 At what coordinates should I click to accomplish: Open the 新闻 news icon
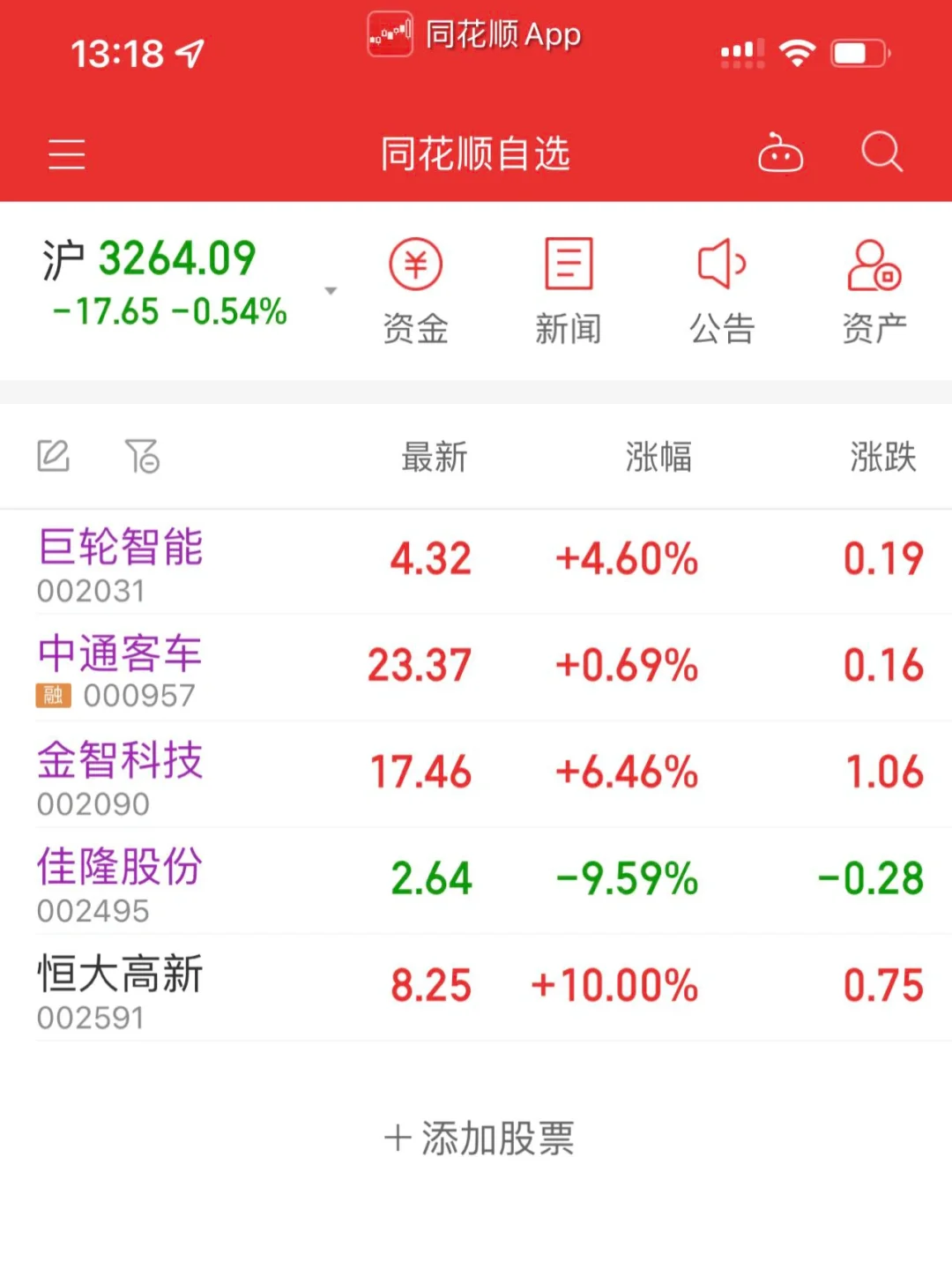tap(569, 287)
